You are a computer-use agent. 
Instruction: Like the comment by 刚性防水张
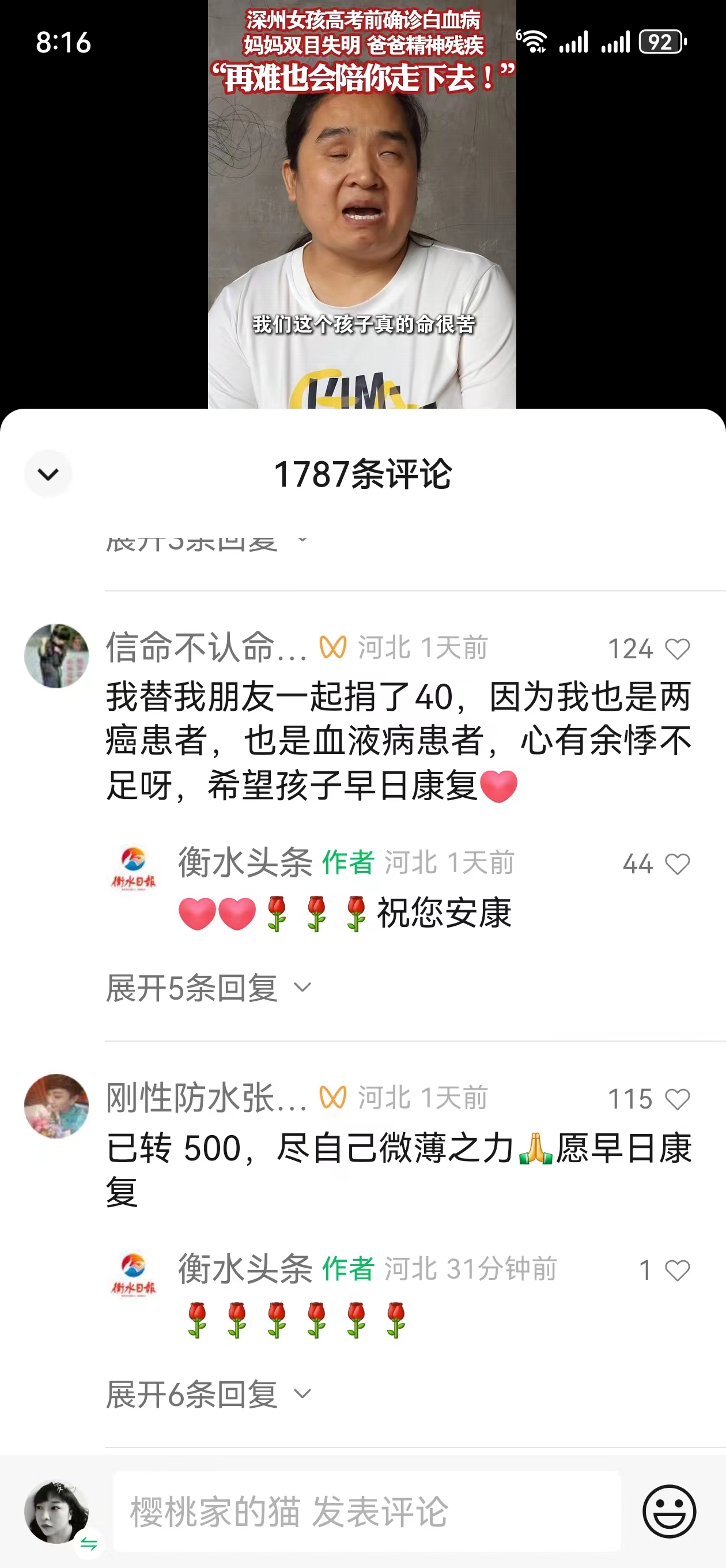pos(676,1099)
